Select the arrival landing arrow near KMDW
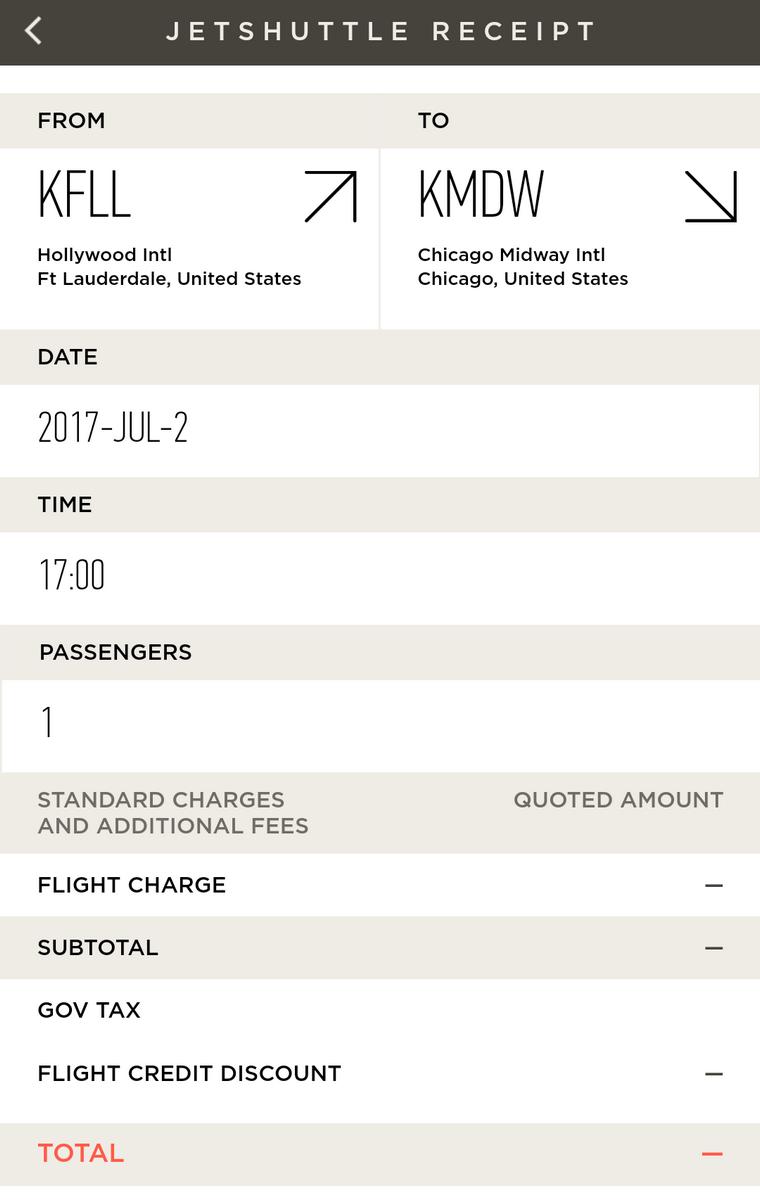This screenshot has width=760, height=1200. click(712, 196)
